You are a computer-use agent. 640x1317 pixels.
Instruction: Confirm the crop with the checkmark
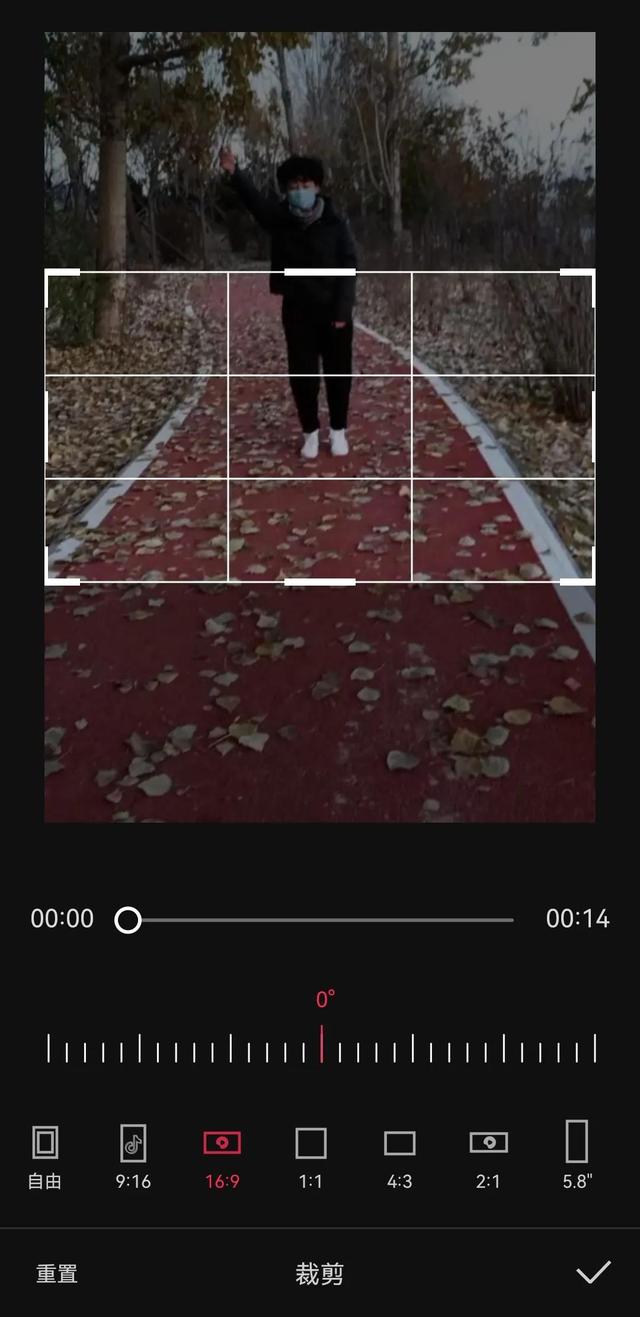(x=593, y=1272)
